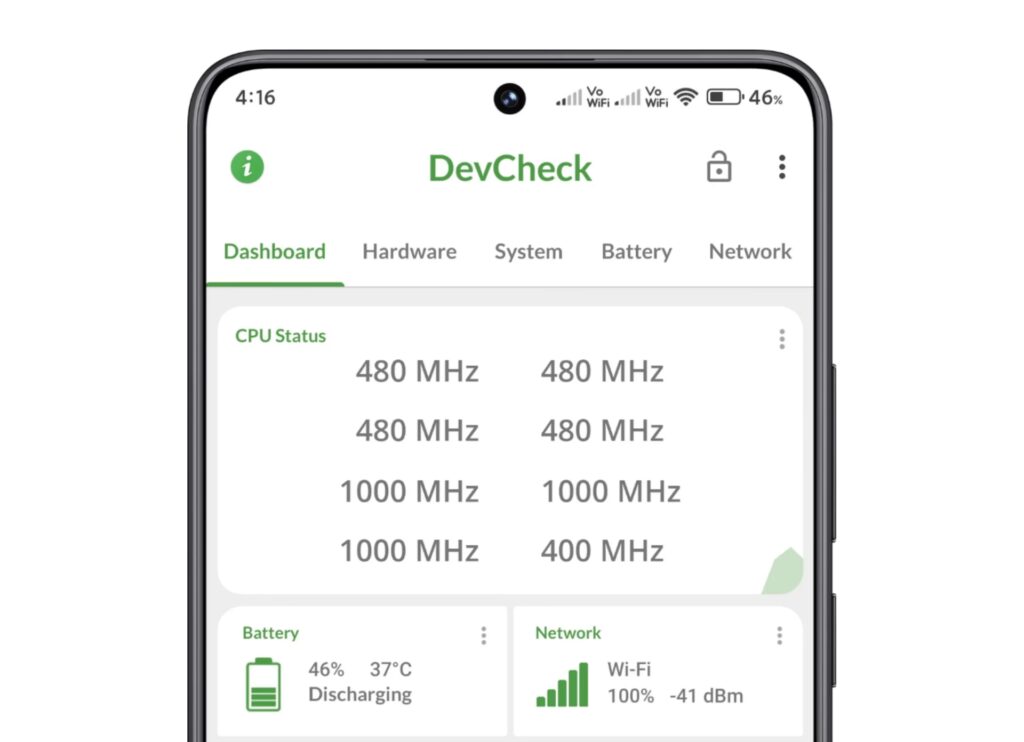Viewport: 1024px width, 742px height.
Task: Go to the System tab
Action: click(528, 252)
